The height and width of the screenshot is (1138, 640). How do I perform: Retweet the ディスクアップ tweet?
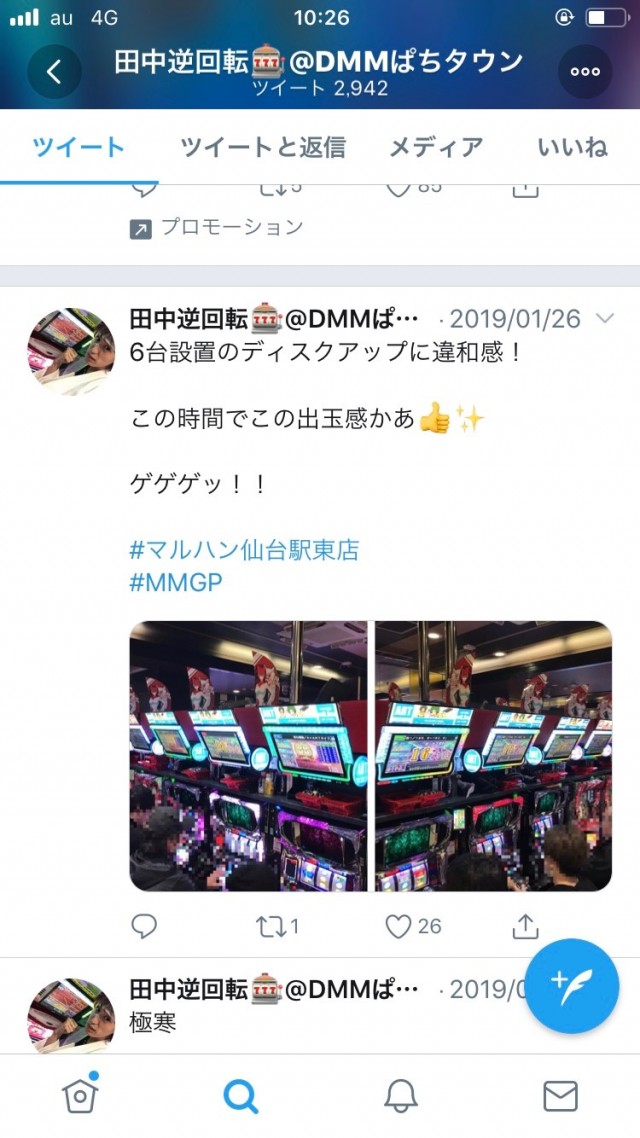[277, 927]
